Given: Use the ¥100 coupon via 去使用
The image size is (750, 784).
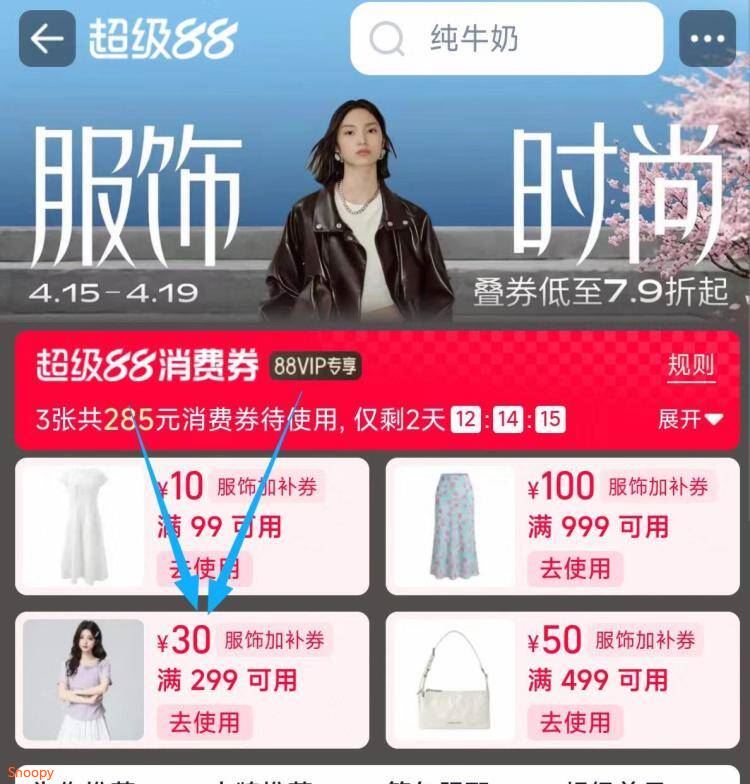Looking at the screenshot, I should click(x=575, y=569).
